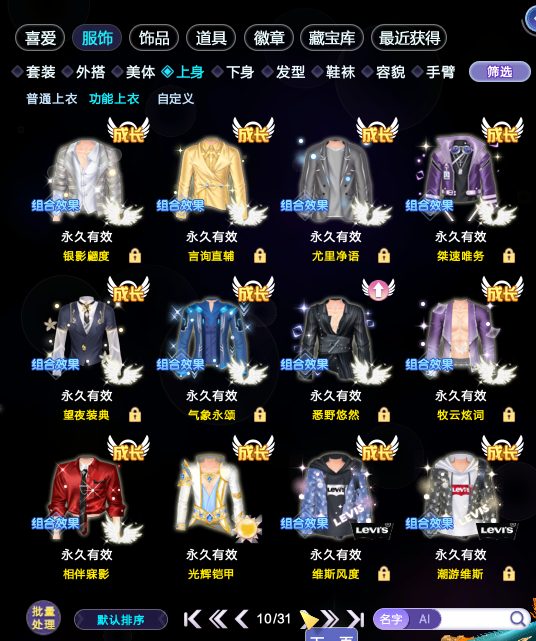This screenshot has height=641, width=536.
Task: Open the 自定义 sub-tab
Action: pos(175,99)
